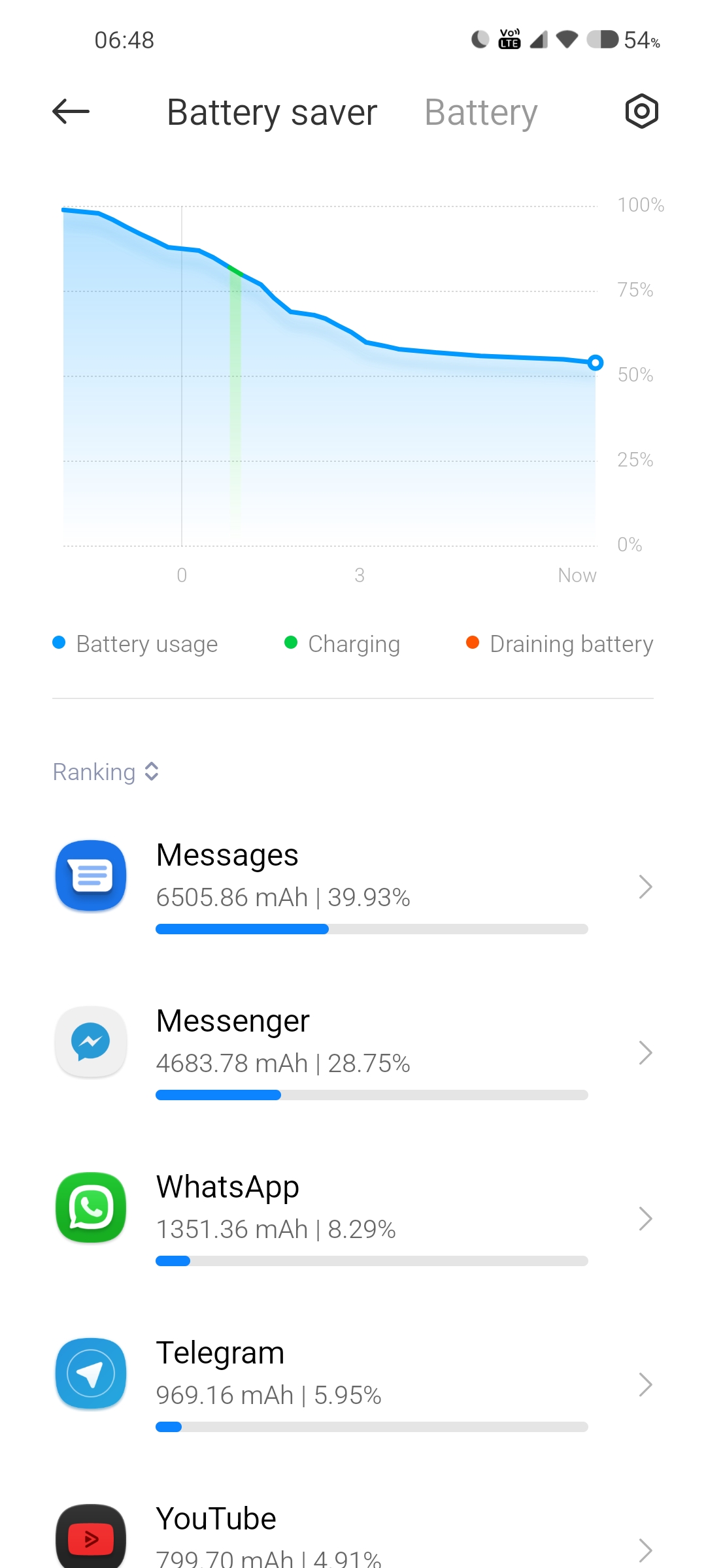
Task: Open battery settings gear icon
Action: (641, 111)
